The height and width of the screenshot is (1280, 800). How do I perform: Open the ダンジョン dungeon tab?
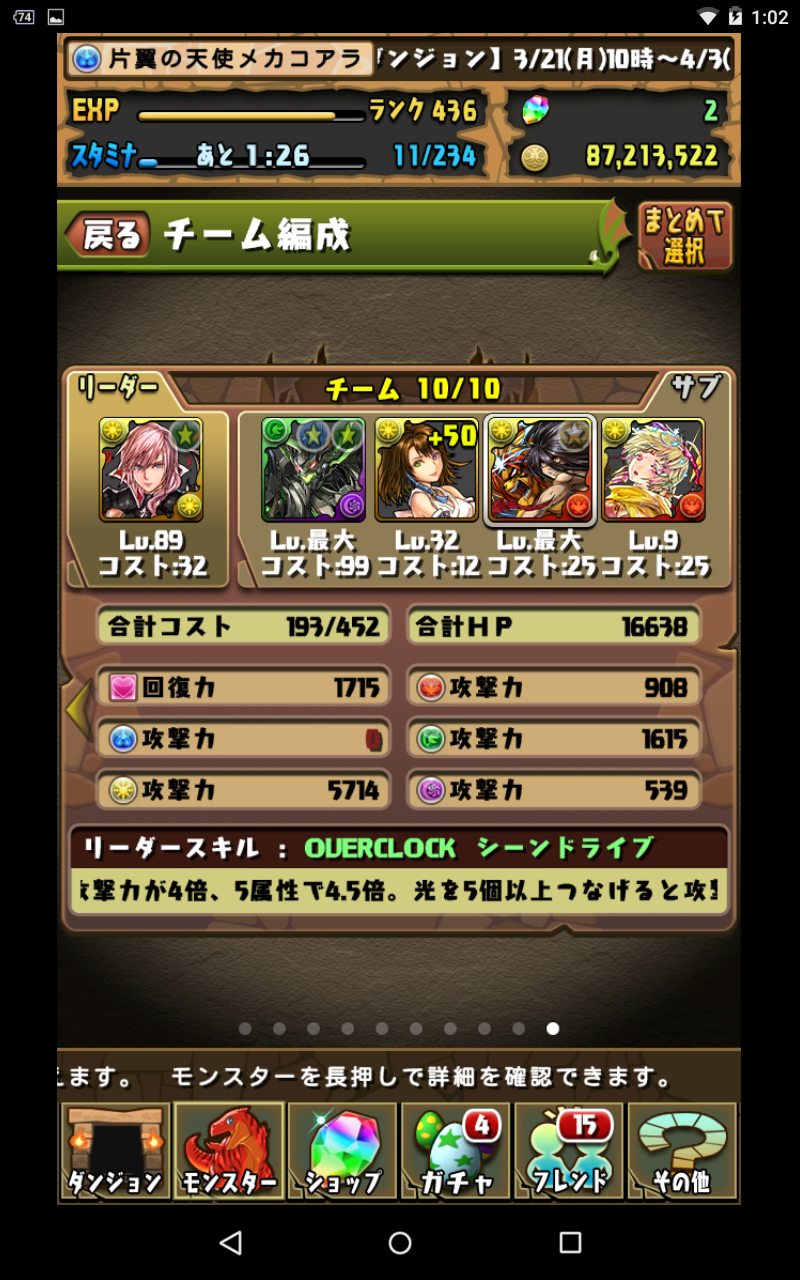click(x=115, y=1150)
